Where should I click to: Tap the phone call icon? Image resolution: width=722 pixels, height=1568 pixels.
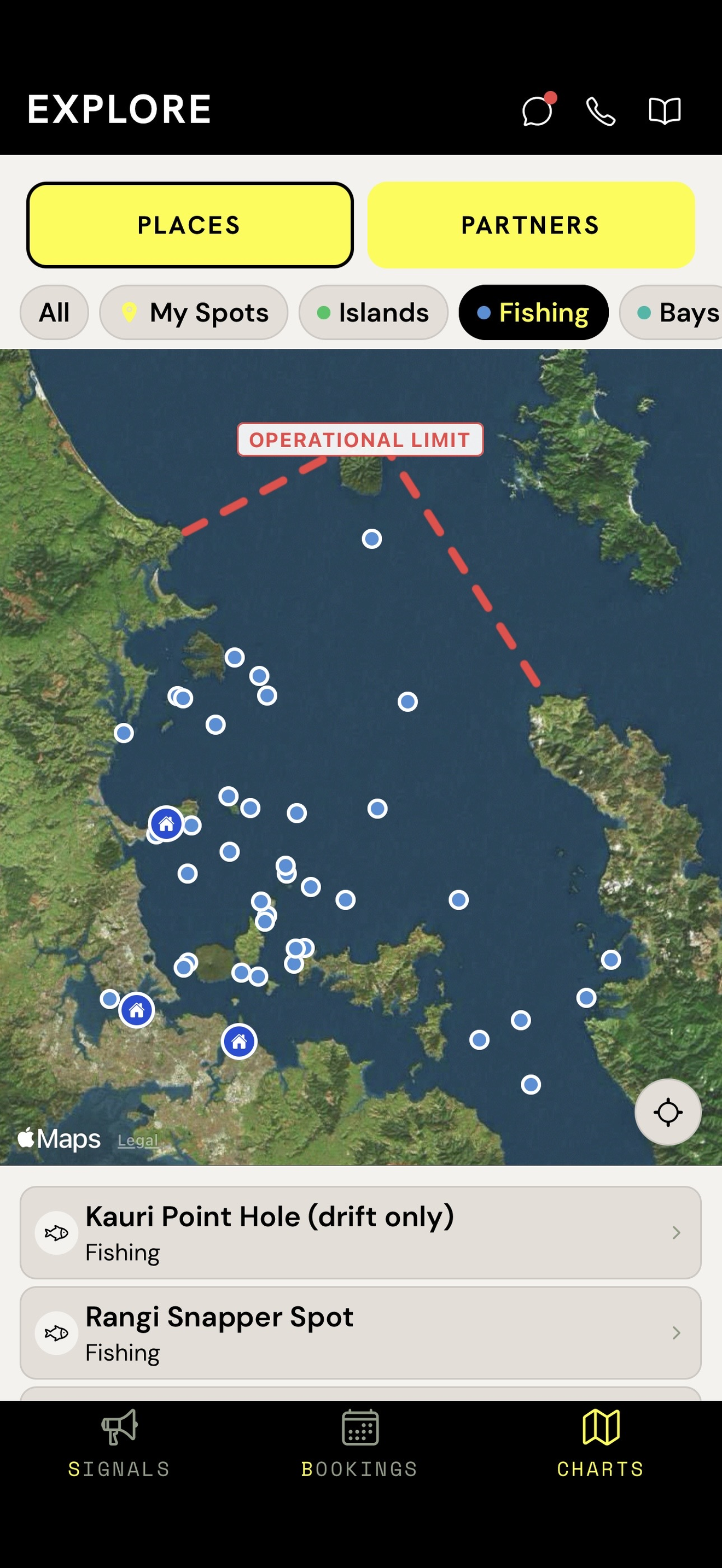[601, 111]
